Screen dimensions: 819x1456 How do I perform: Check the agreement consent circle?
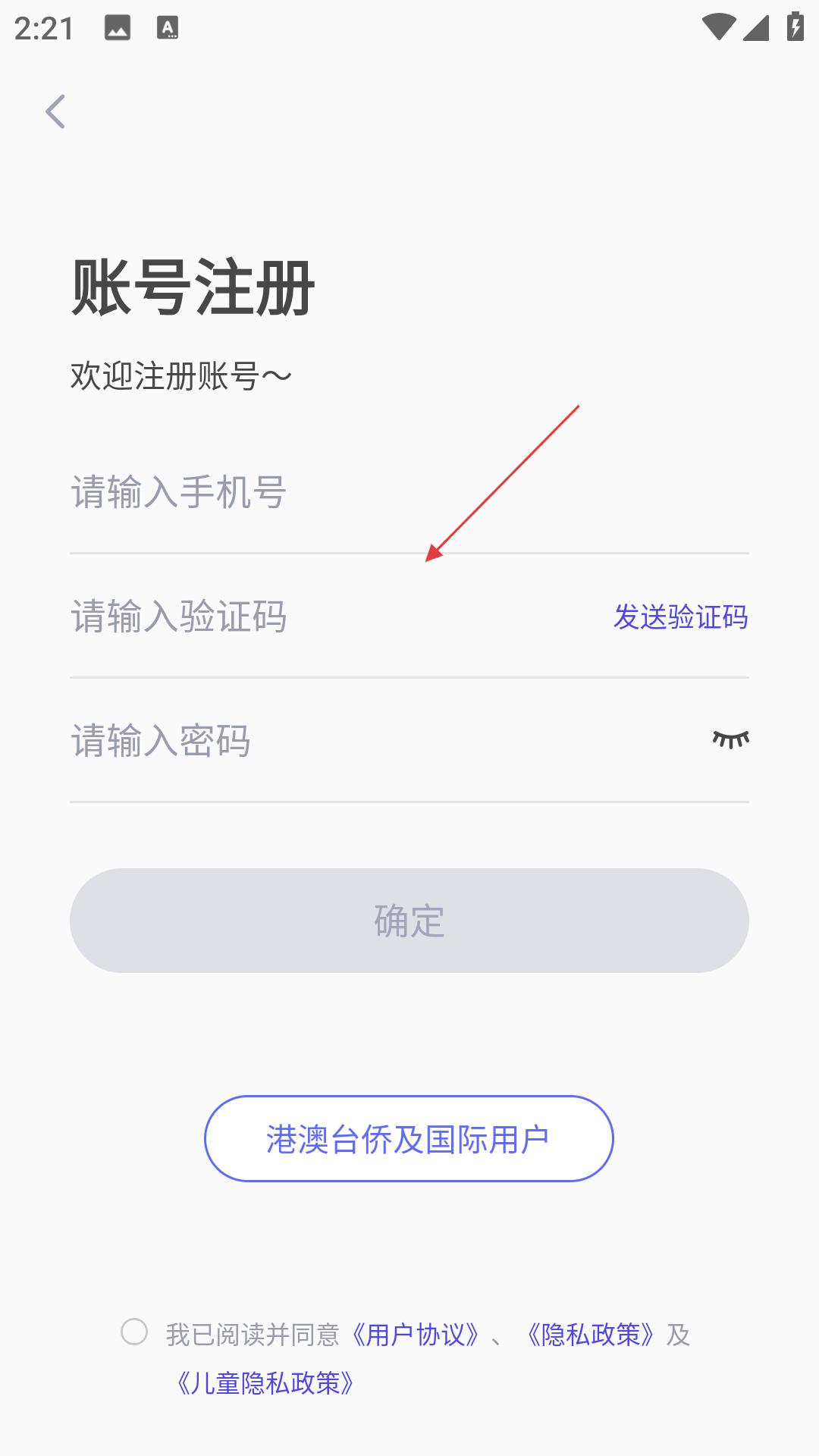click(134, 1332)
